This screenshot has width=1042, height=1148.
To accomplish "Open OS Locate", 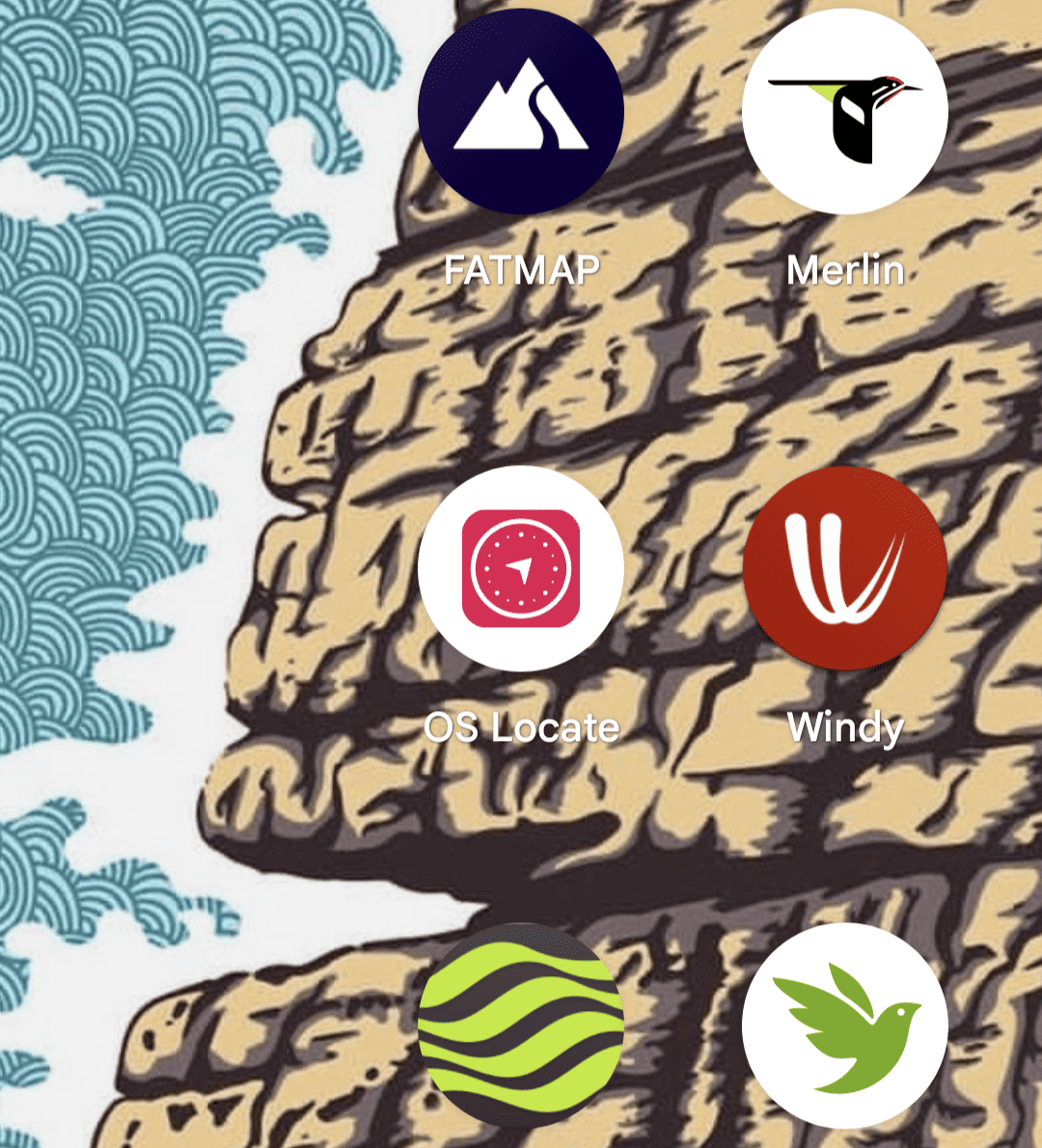I will click(x=521, y=569).
